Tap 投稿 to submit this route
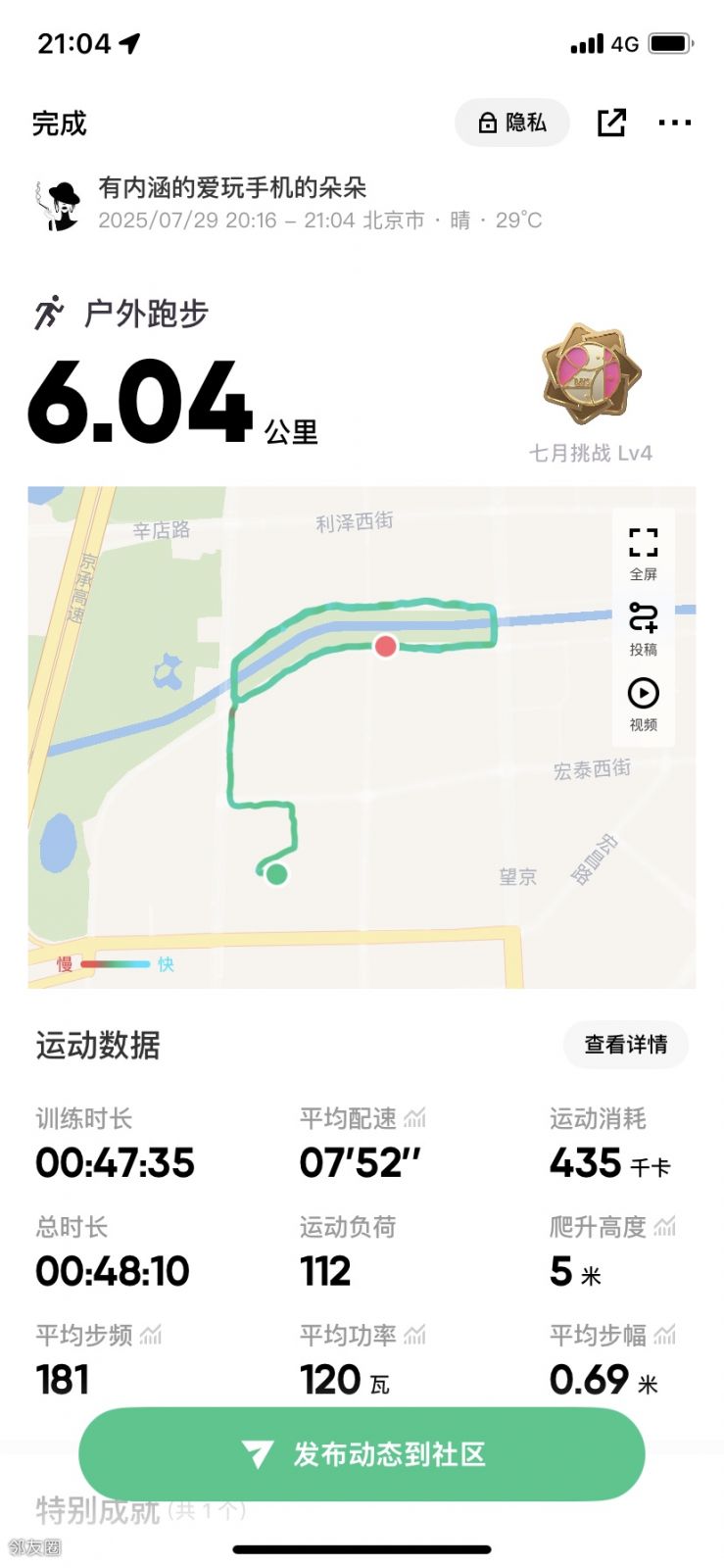Image resolution: width=724 pixels, height=1568 pixels. pos(643,627)
